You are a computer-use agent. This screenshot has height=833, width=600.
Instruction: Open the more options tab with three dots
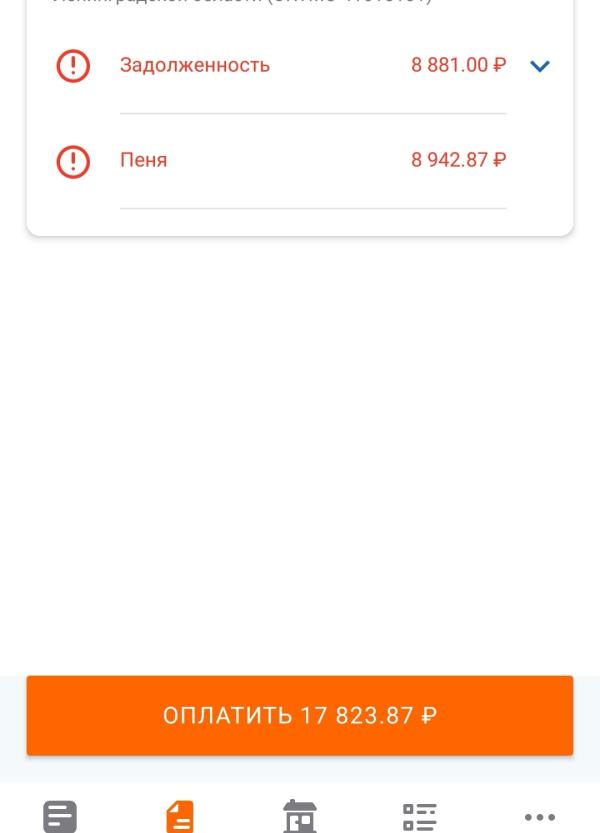(539, 816)
